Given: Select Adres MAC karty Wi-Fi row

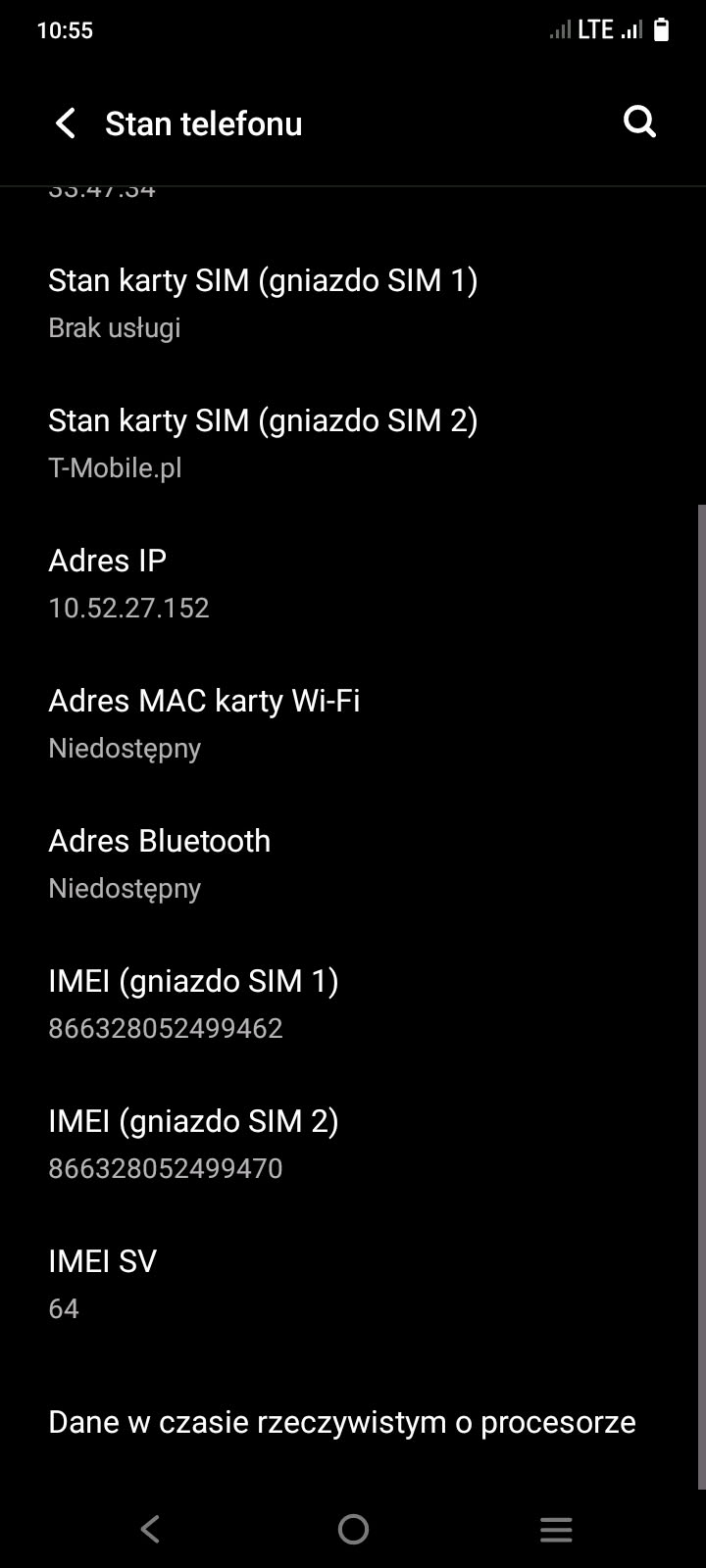Looking at the screenshot, I should 353,723.
